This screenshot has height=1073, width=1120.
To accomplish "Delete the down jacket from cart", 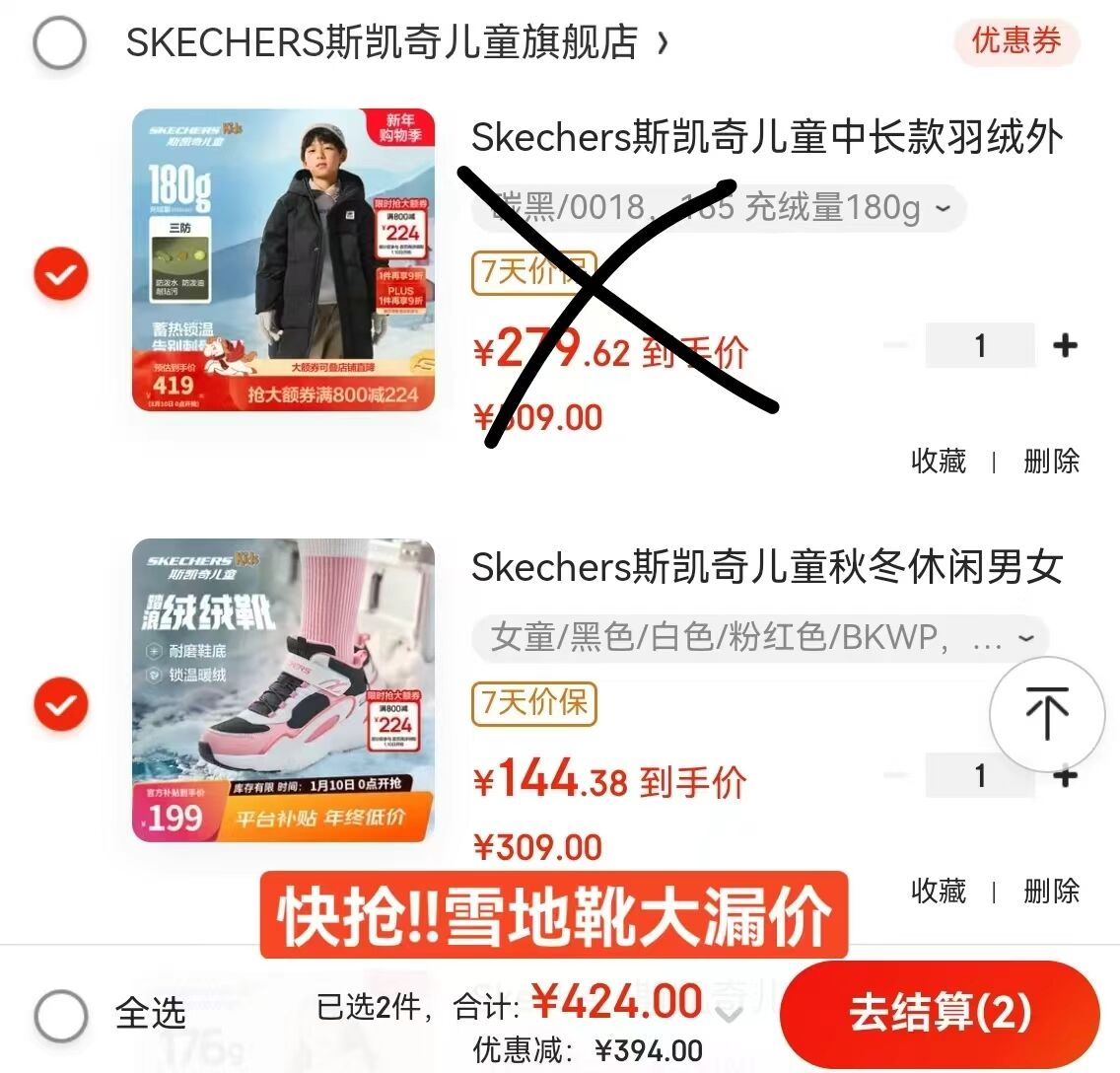I will point(1051,461).
